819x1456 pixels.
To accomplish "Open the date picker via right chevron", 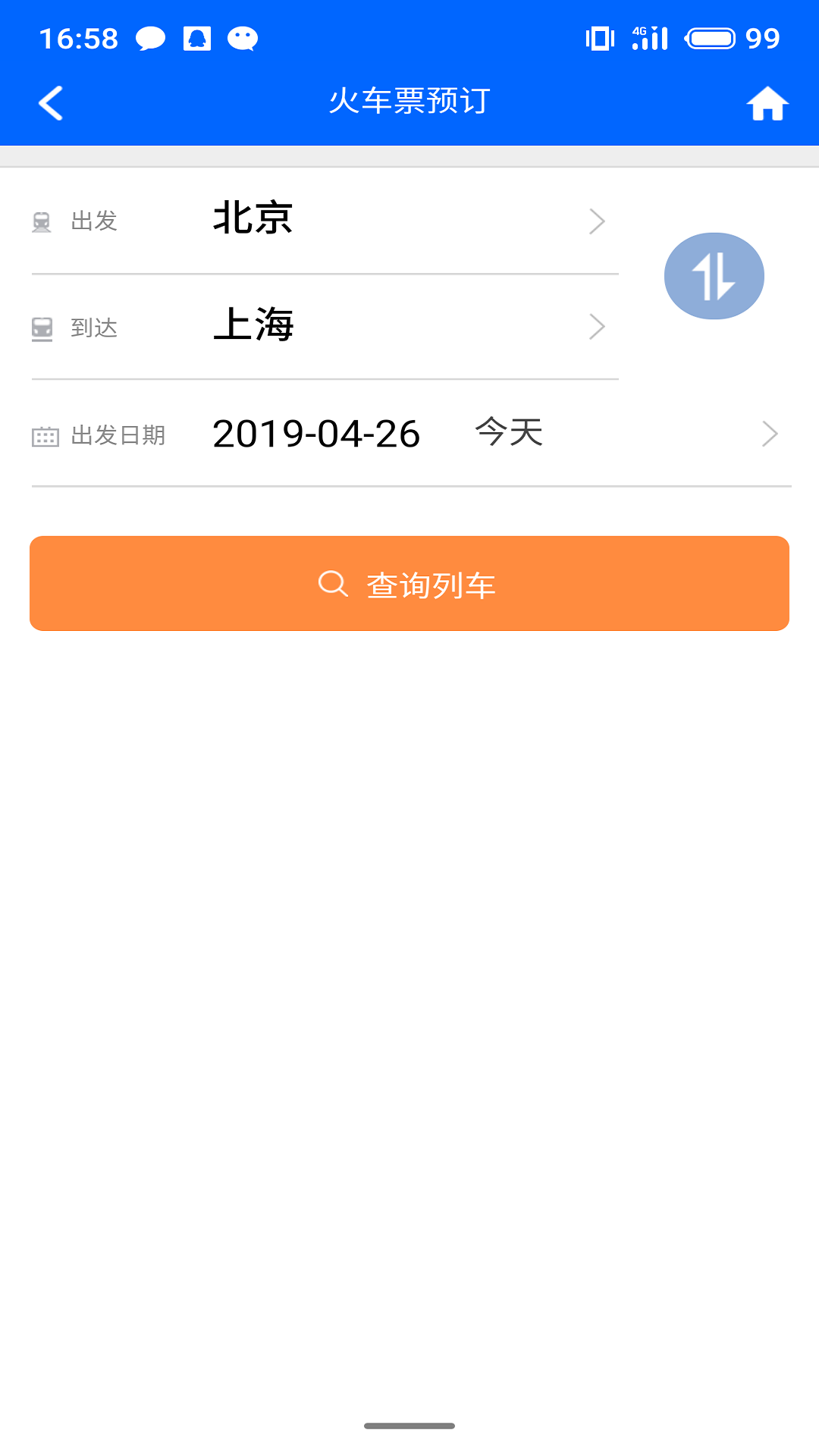I will click(769, 433).
